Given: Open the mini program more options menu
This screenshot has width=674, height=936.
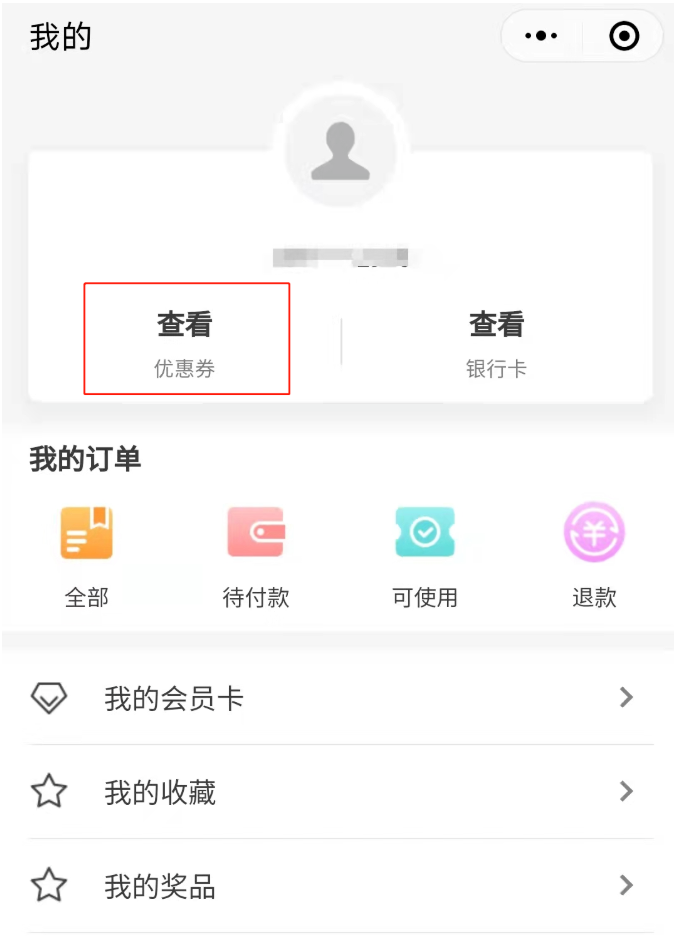Looking at the screenshot, I should pyautogui.click(x=541, y=37).
